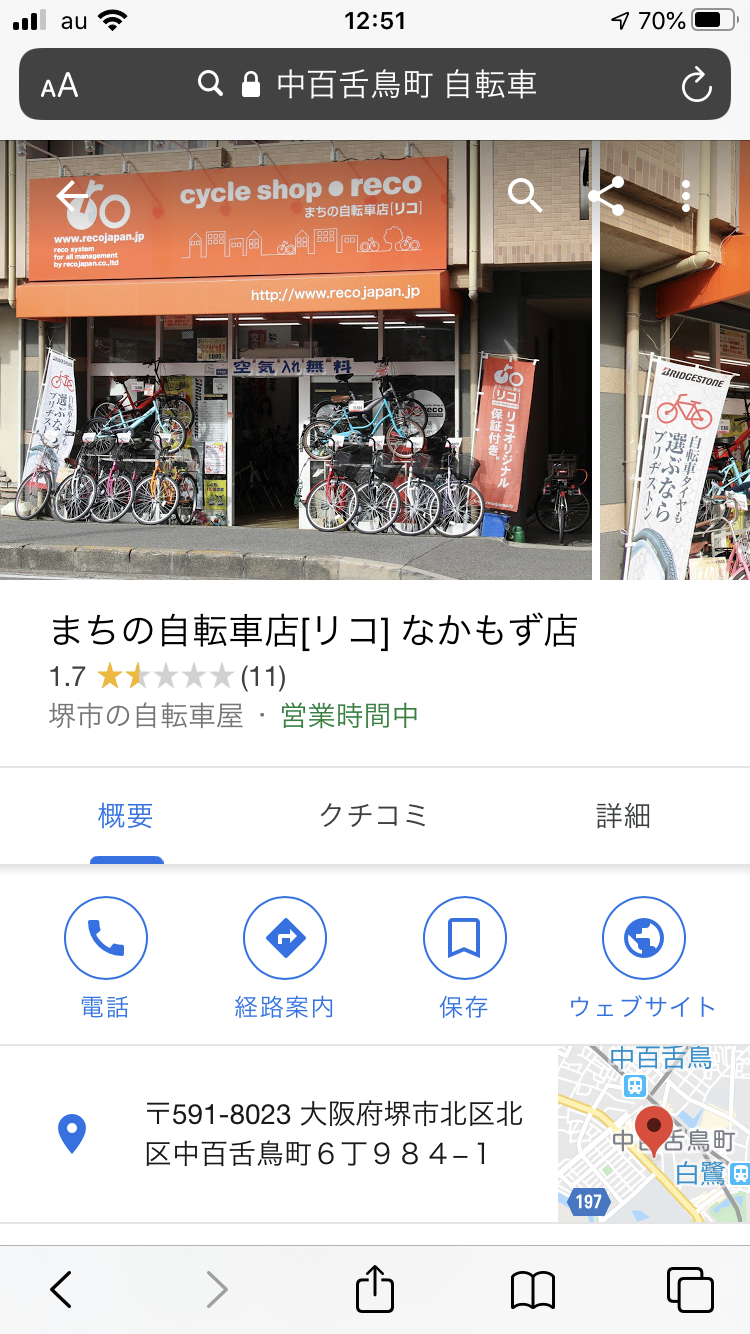Screen dimensions: 750x1334
Task: Open the search magnifier over the photo
Action: pos(524,195)
